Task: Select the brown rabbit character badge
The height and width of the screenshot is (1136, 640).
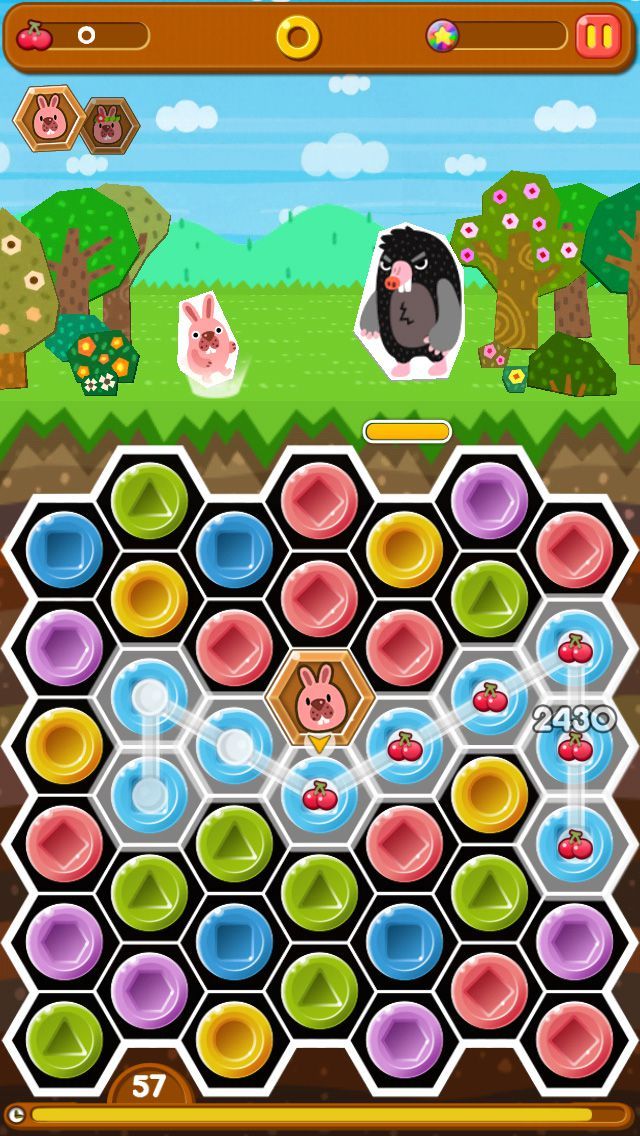Action: coord(107,126)
